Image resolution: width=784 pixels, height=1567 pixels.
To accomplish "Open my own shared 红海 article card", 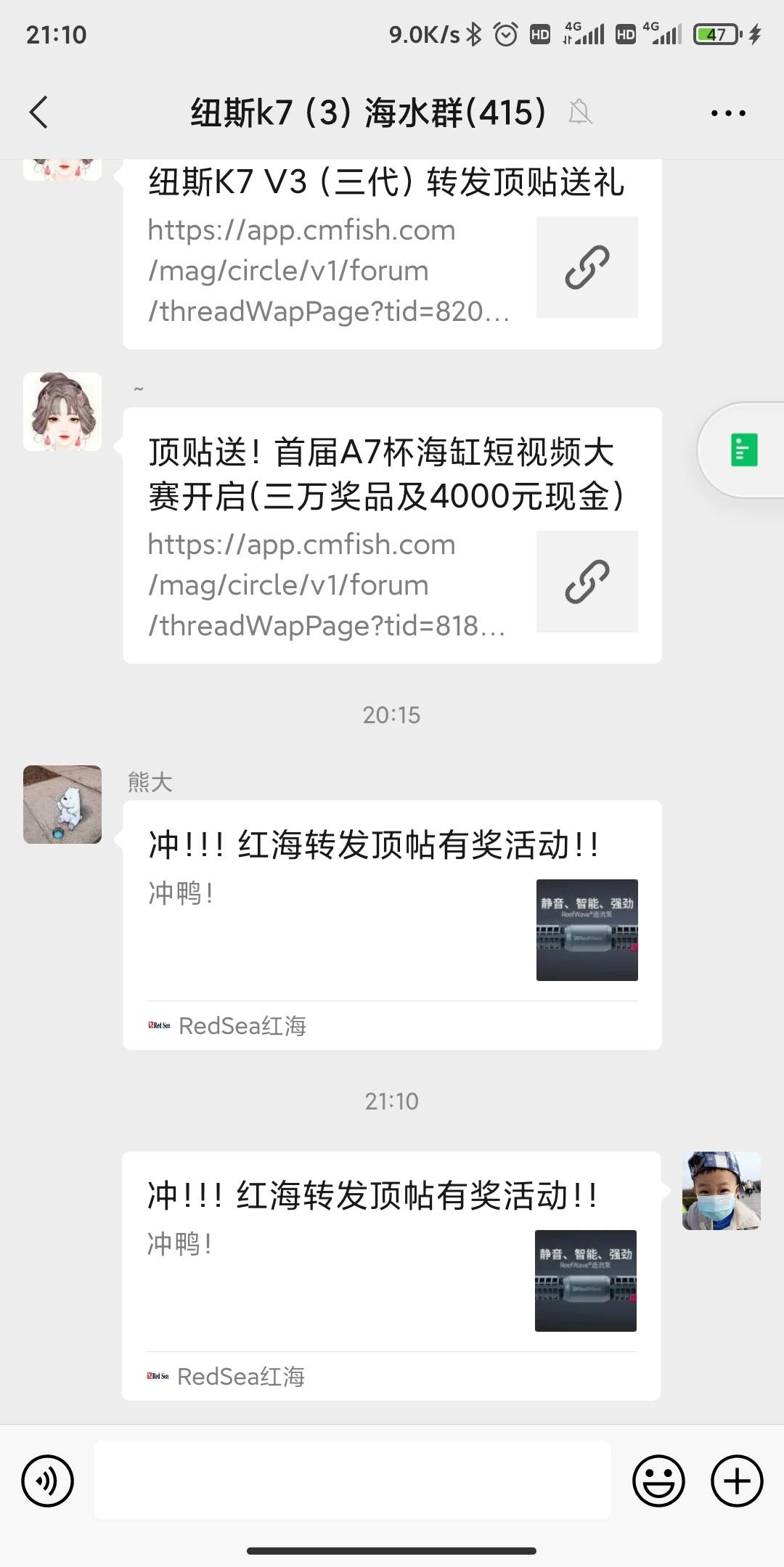I will 391,1275.
